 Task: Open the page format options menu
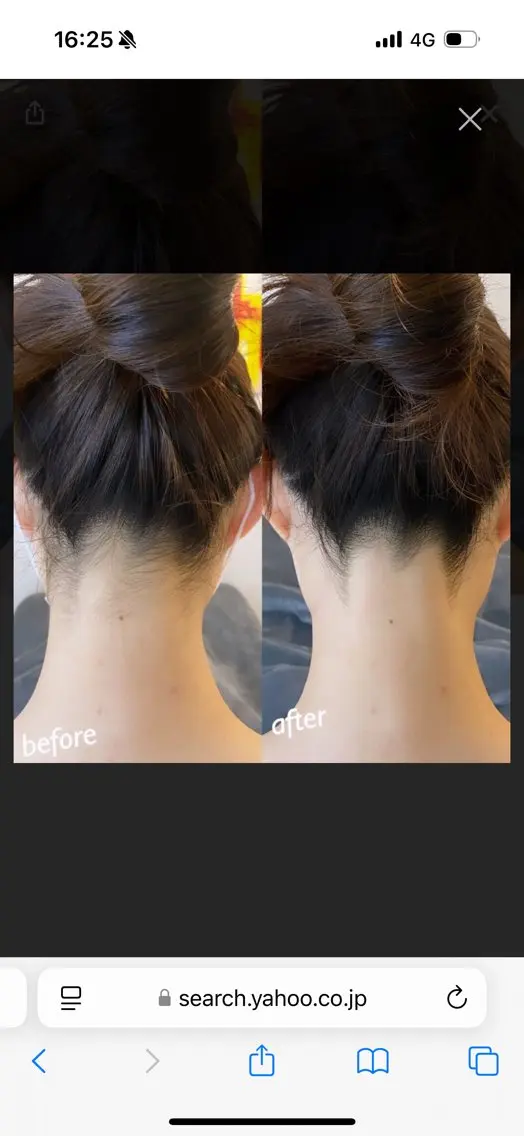(x=71, y=998)
